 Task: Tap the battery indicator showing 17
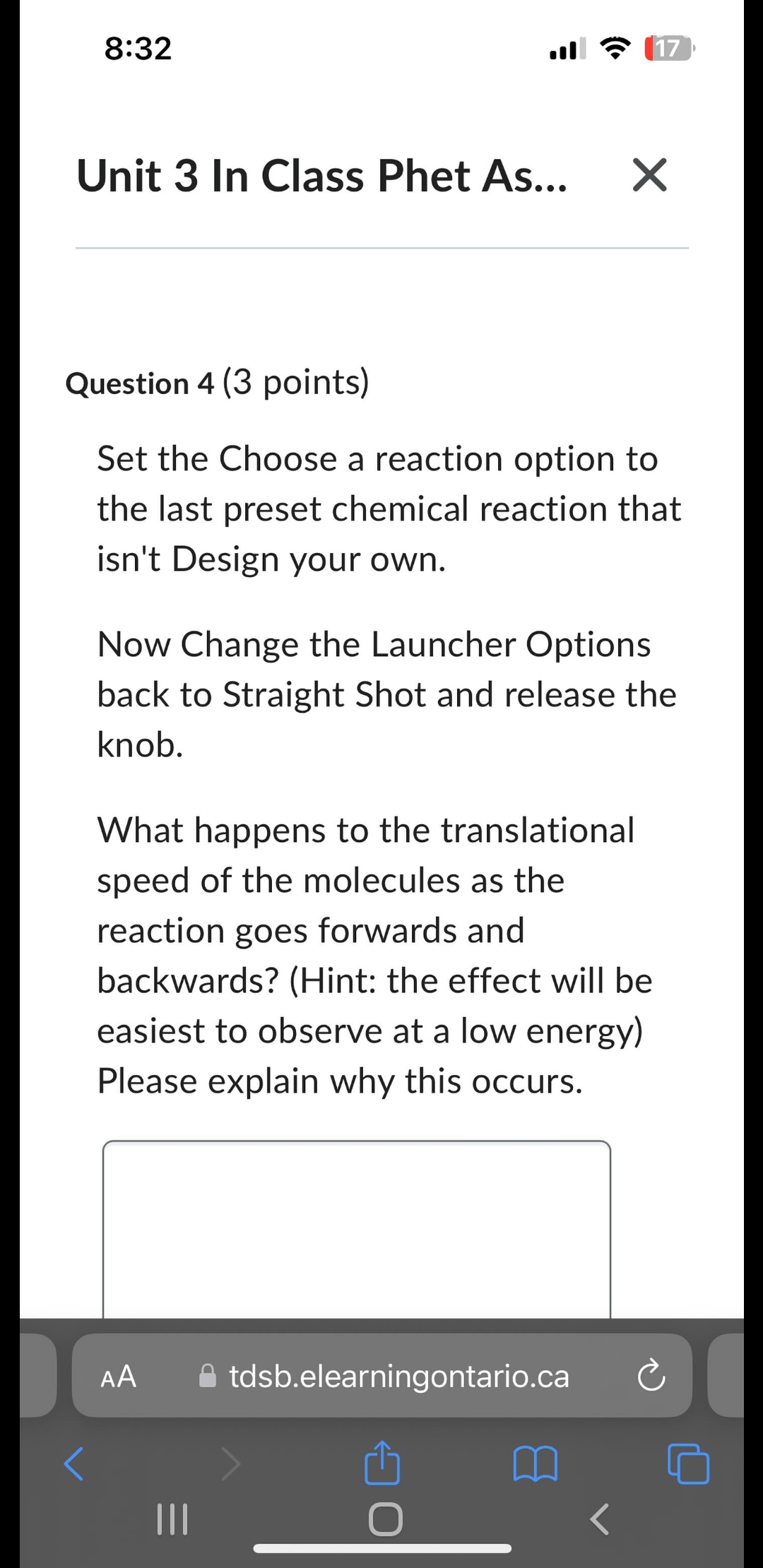667,48
